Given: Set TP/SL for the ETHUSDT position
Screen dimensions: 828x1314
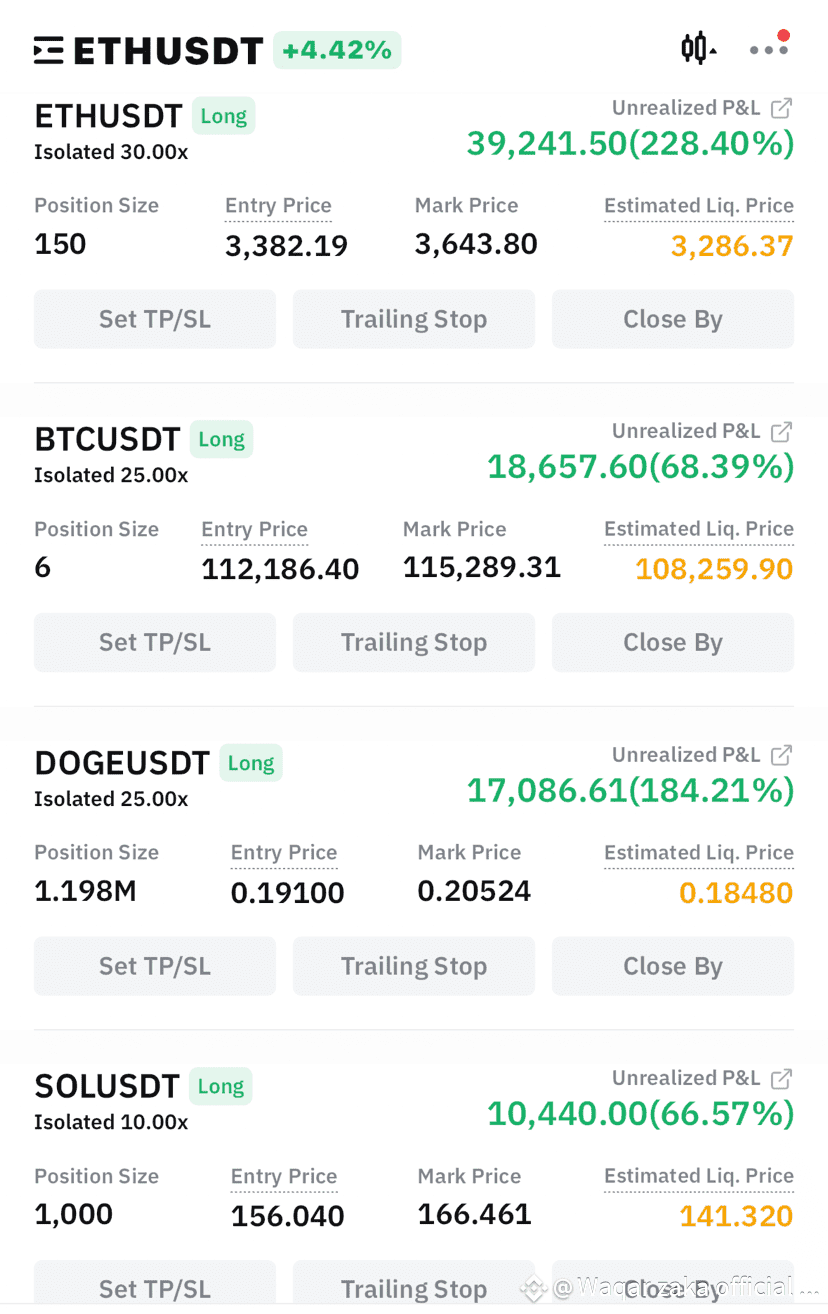Looking at the screenshot, I should pyautogui.click(x=154, y=318).
